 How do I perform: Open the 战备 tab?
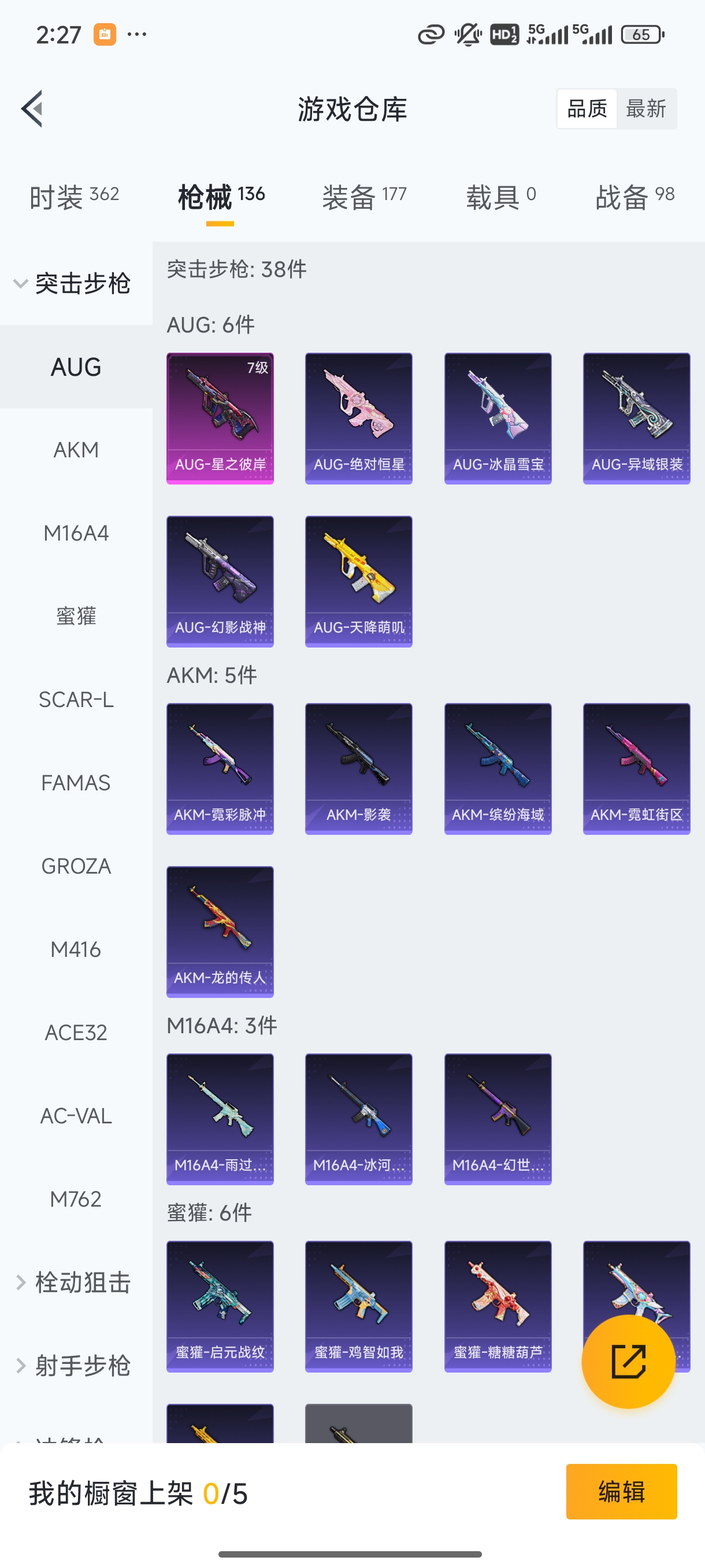tap(634, 197)
